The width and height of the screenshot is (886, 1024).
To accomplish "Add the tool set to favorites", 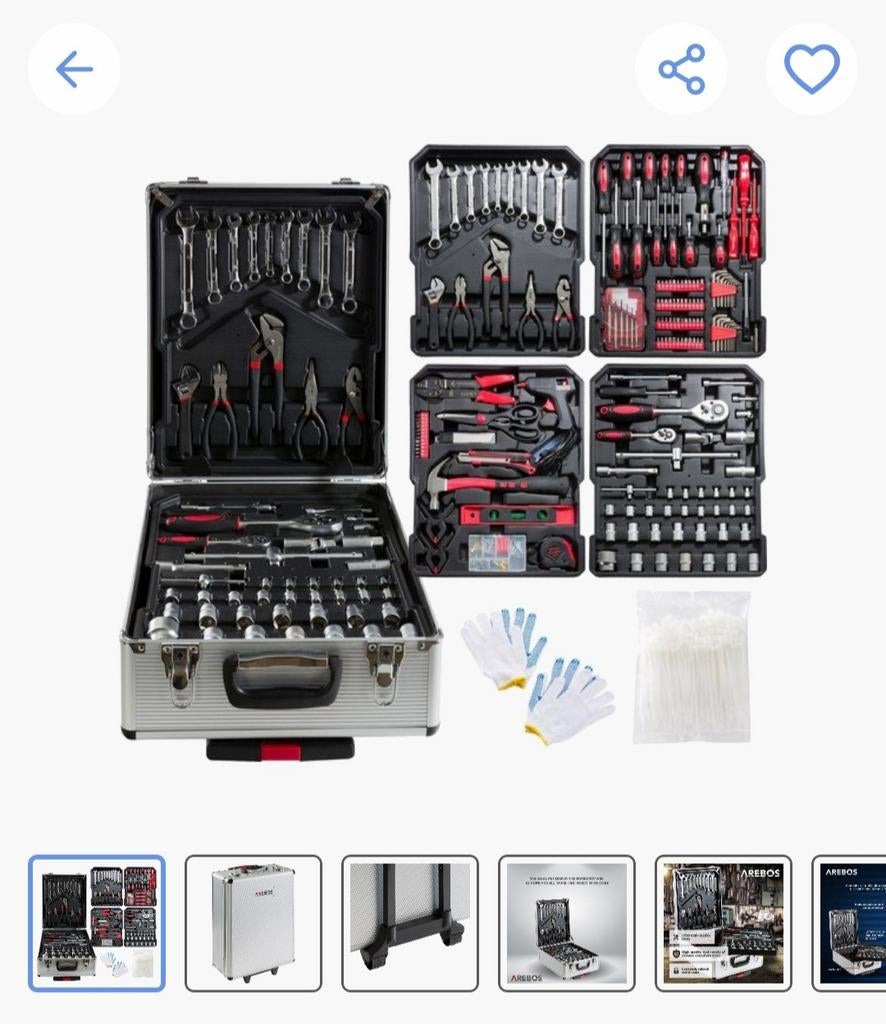I will (811, 69).
